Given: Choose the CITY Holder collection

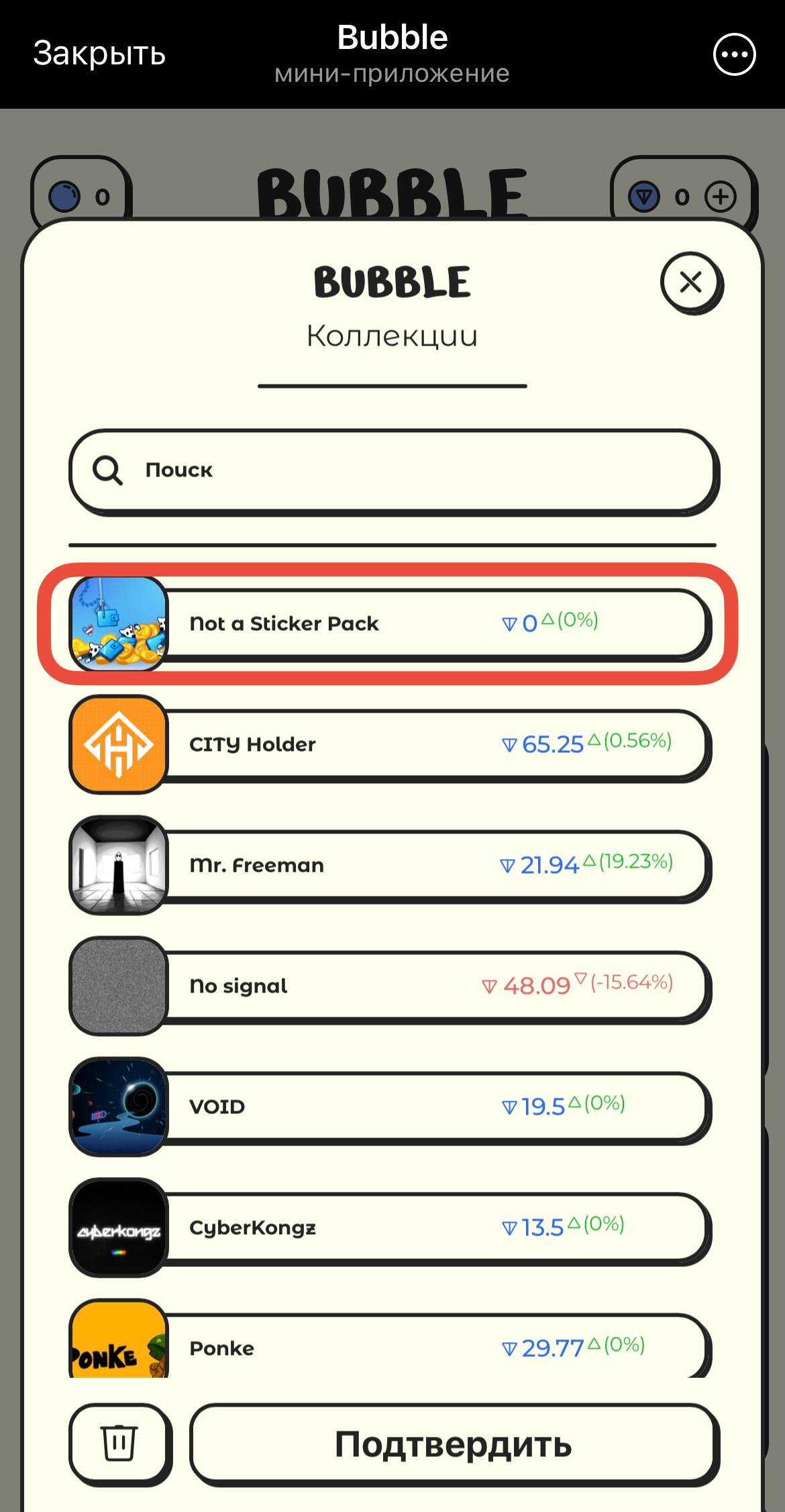Looking at the screenshot, I should (x=389, y=744).
